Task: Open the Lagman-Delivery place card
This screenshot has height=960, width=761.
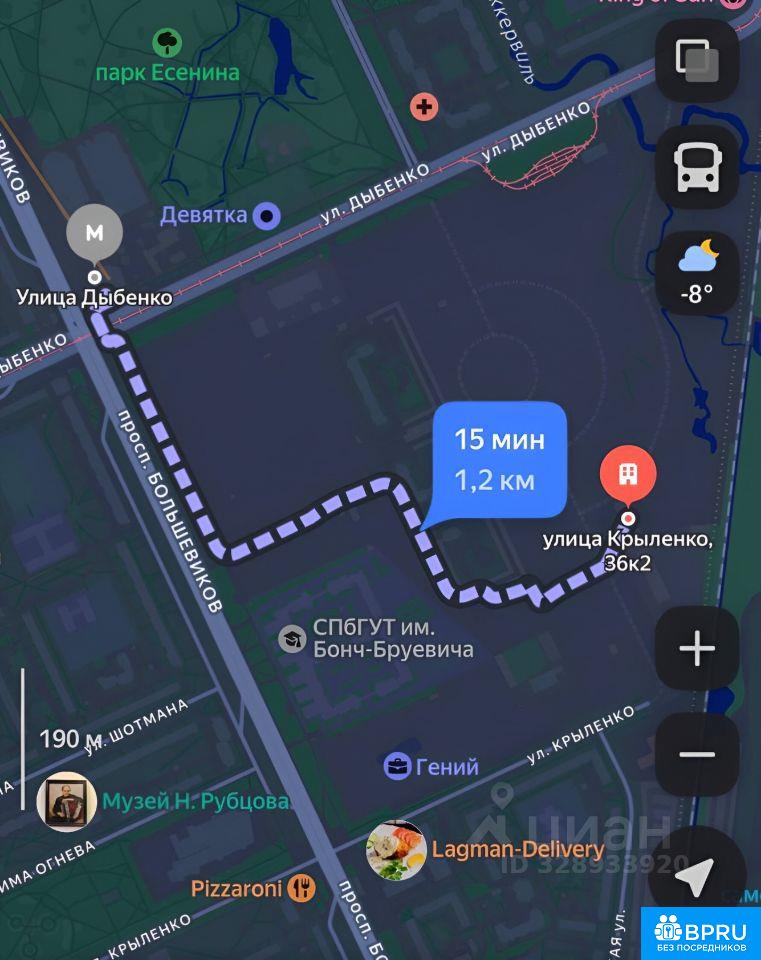Action: click(x=396, y=850)
